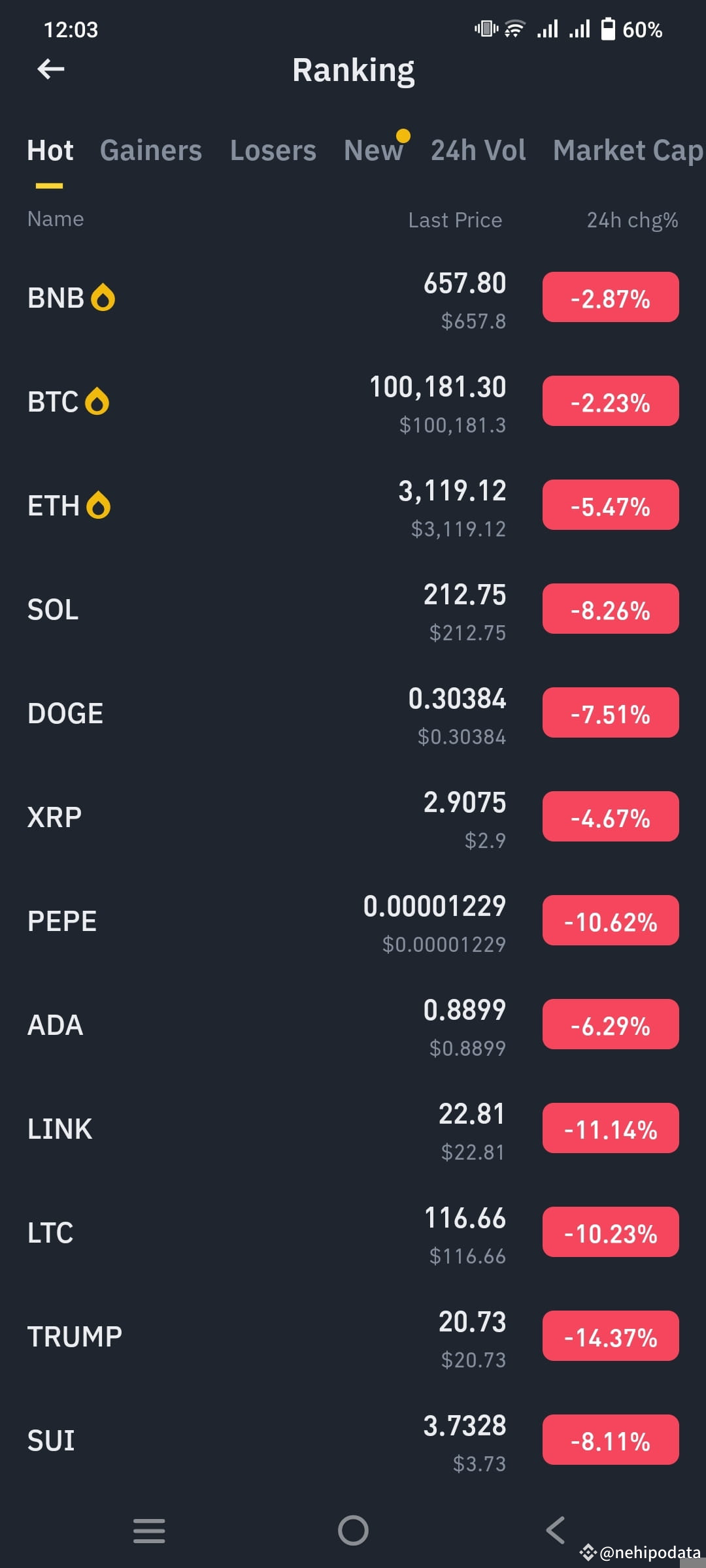706x1568 pixels.
Task: Select the flame badge next to ETH
Action: 98,505
